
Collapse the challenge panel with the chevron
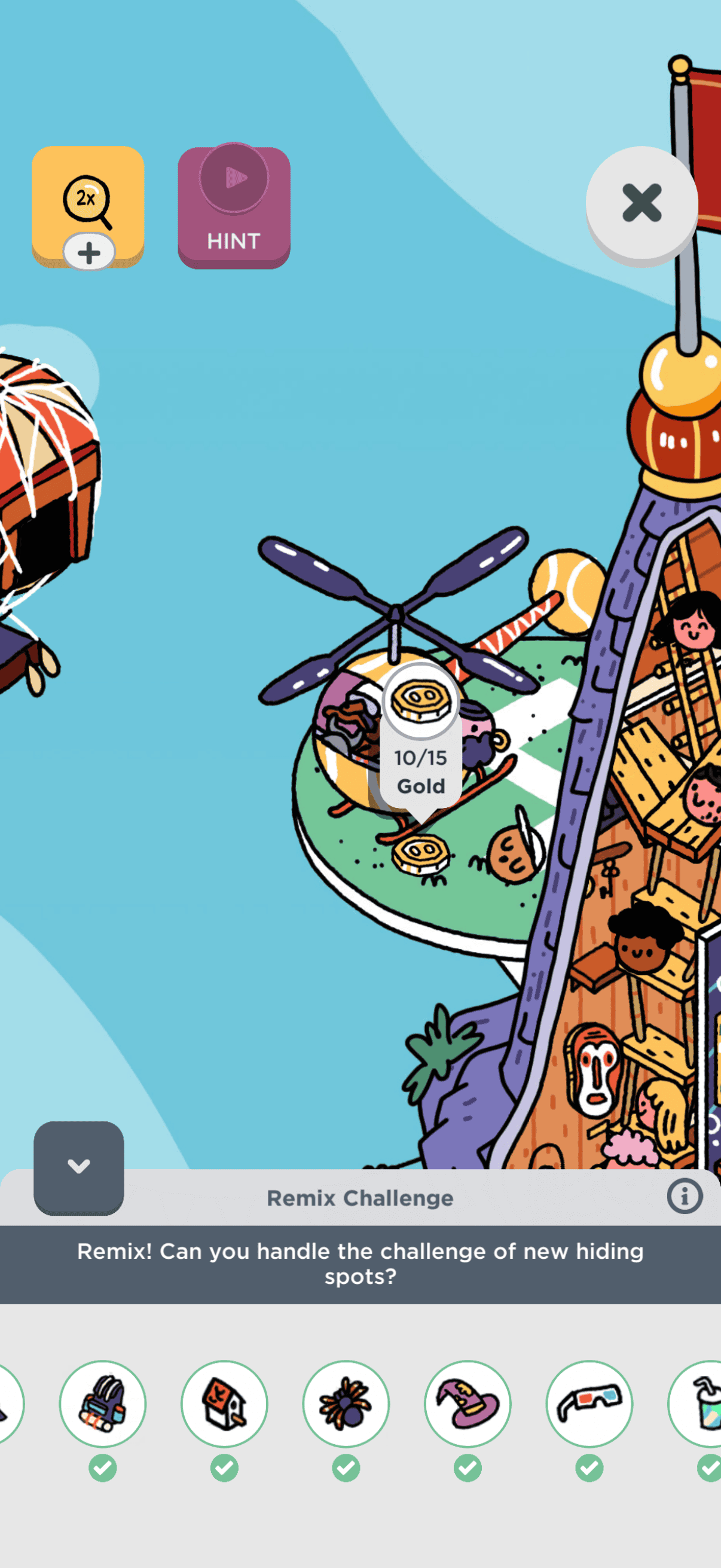click(78, 1167)
